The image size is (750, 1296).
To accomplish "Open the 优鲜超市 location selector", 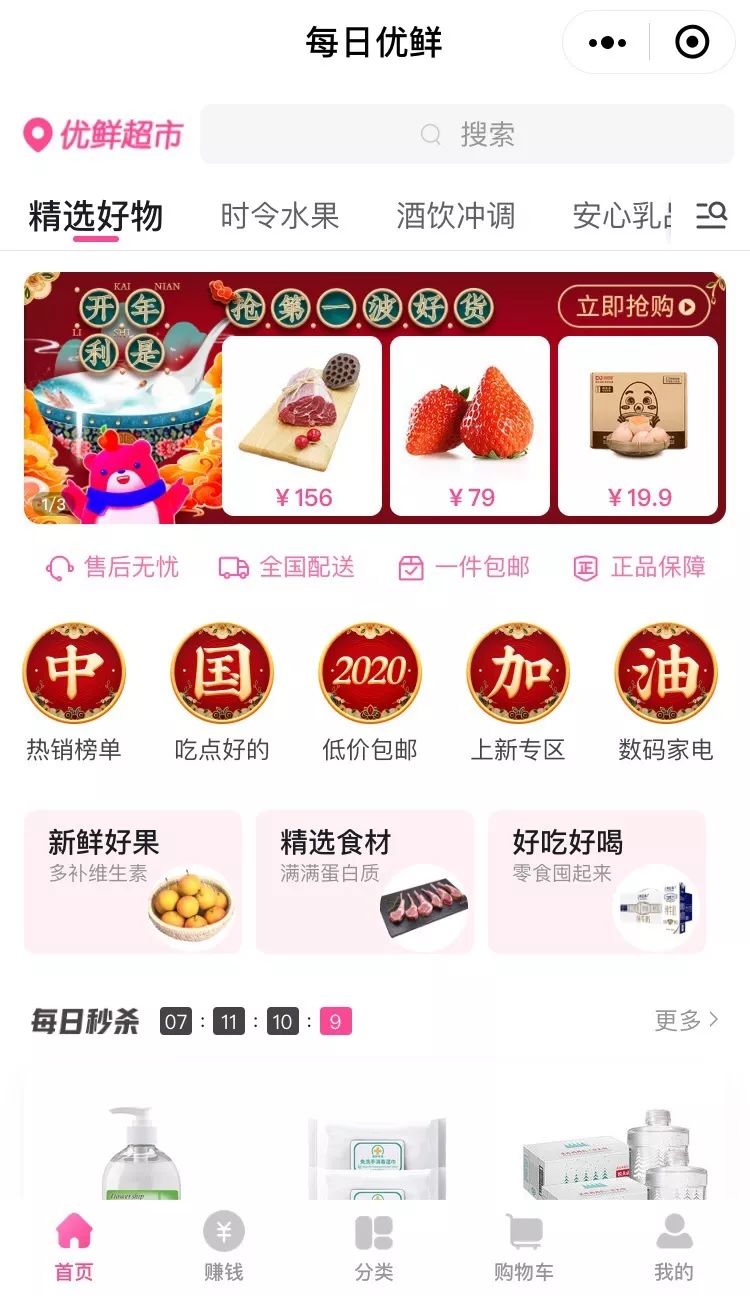I will click(103, 135).
